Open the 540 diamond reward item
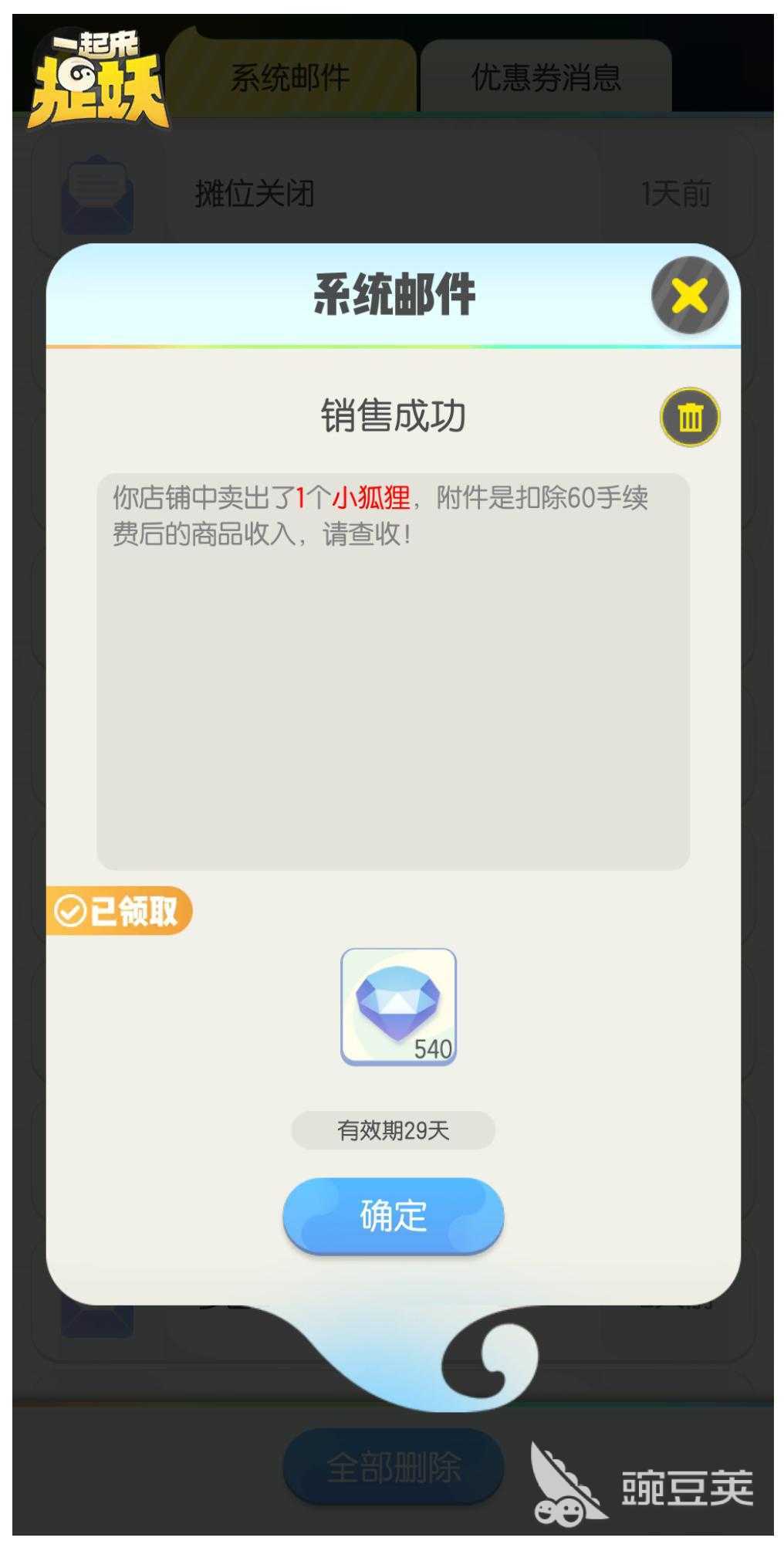Screen dimensions: 784x1551 [x=398, y=1007]
